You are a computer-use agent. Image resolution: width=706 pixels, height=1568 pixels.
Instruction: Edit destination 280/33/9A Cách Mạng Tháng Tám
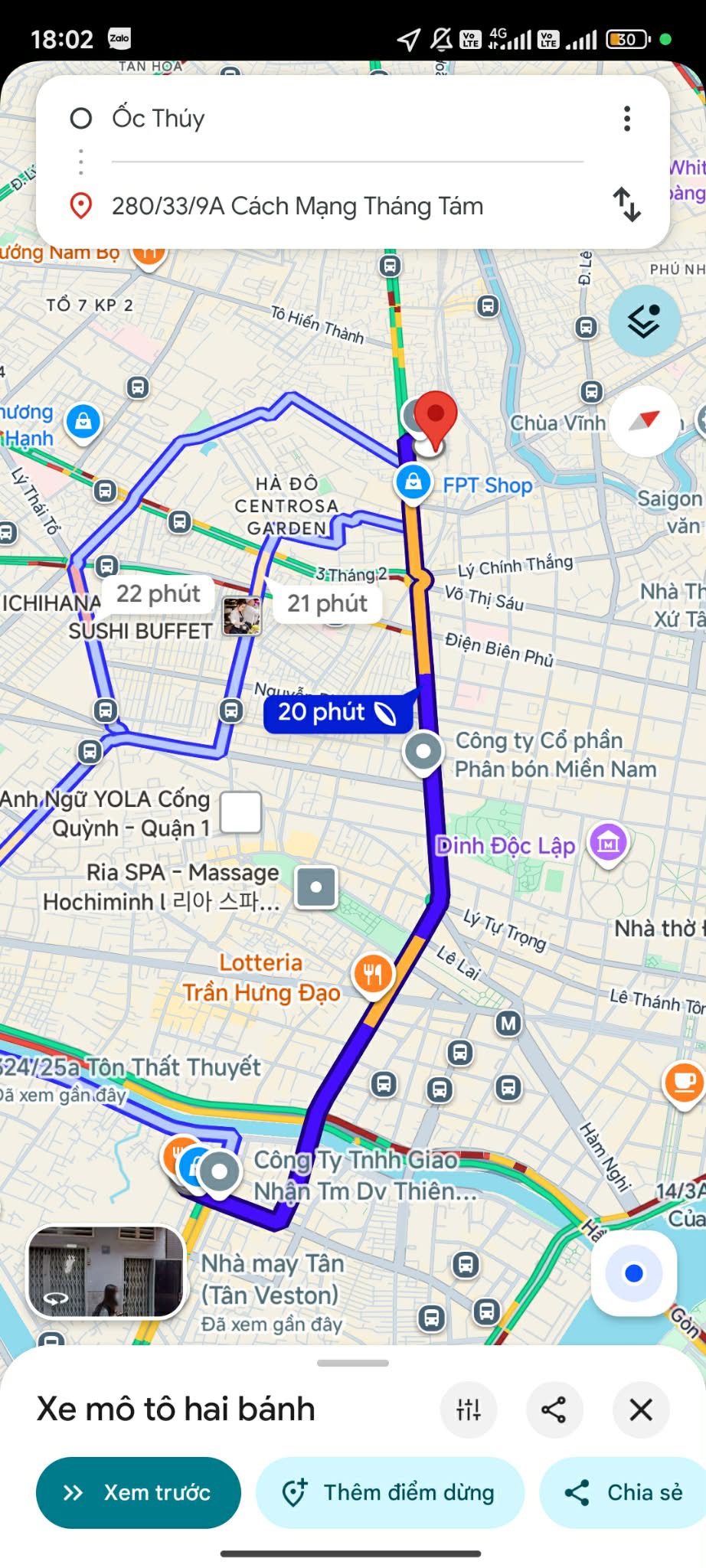pos(306,206)
